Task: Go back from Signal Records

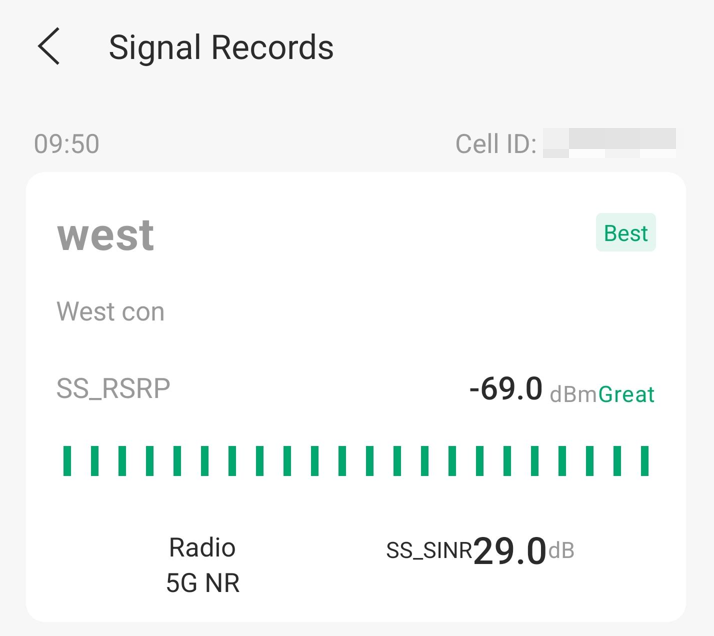Action: (x=49, y=47)
